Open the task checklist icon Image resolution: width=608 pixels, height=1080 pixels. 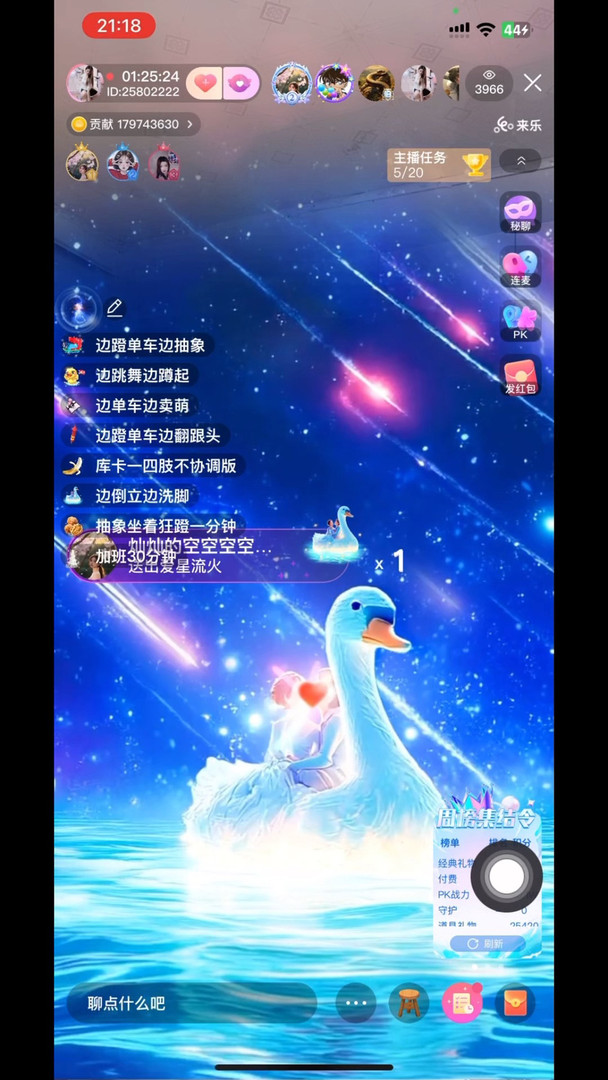click(462, 1003)
